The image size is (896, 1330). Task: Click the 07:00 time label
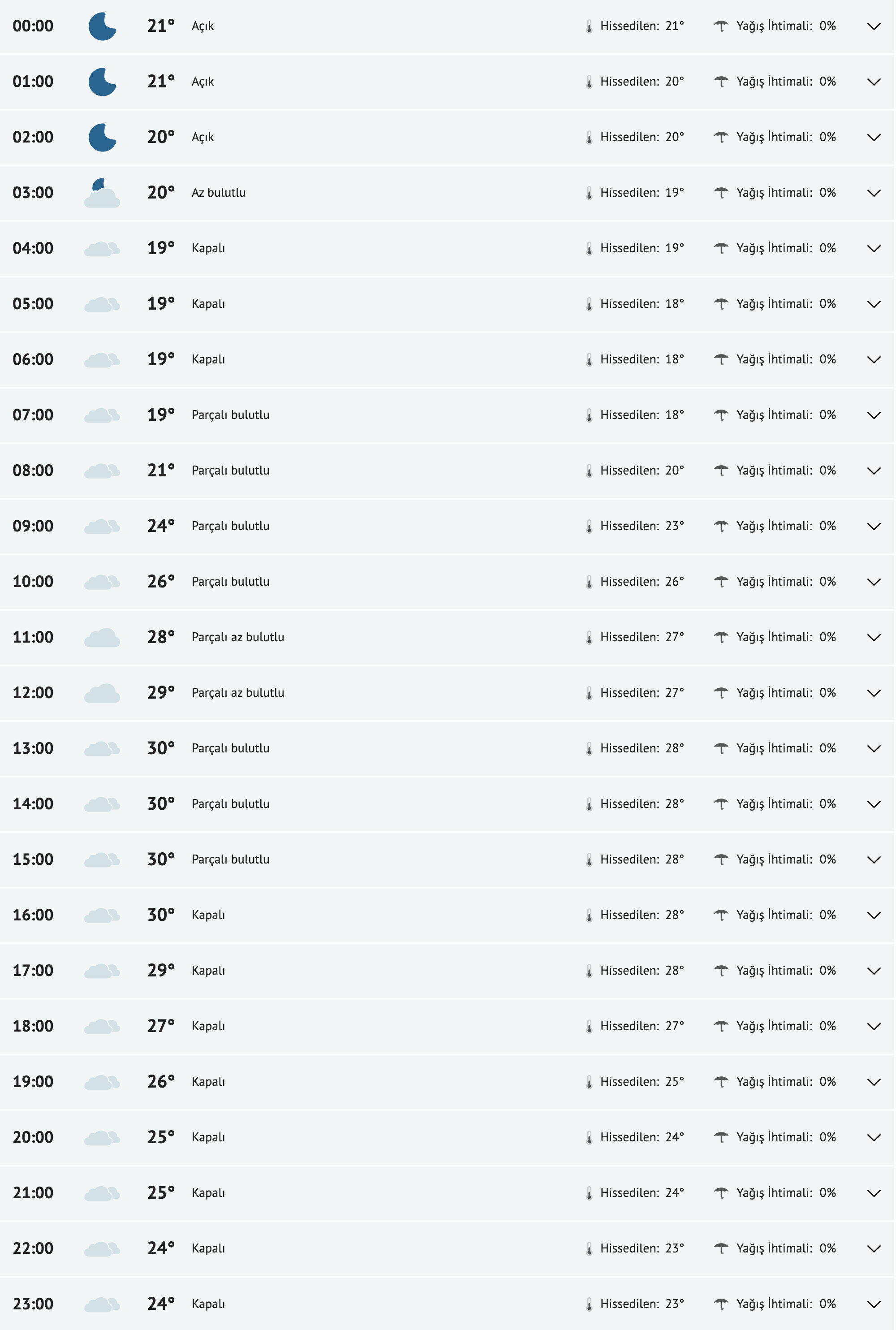click(33, 414)
